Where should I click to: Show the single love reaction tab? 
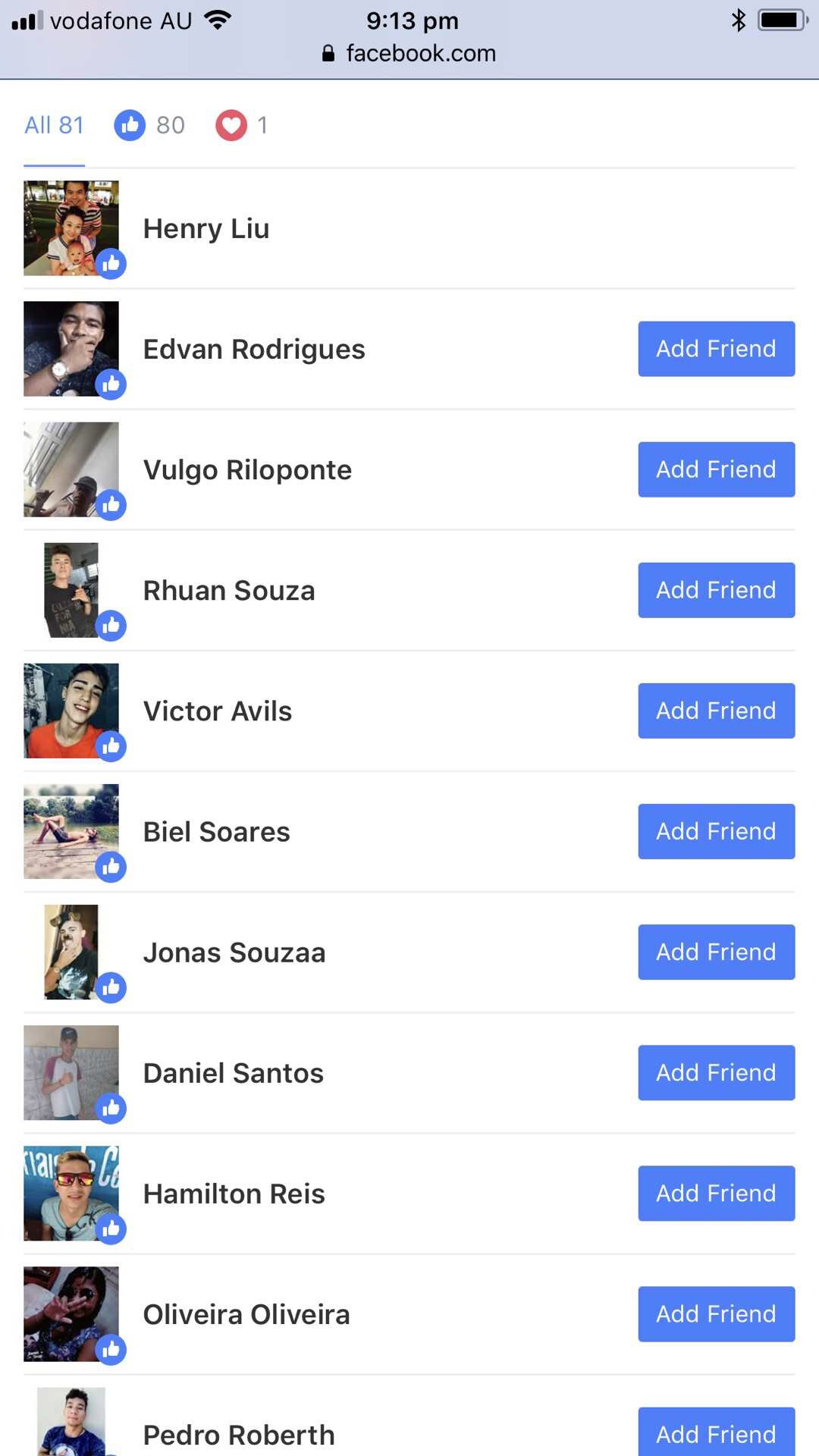[242, 125]
